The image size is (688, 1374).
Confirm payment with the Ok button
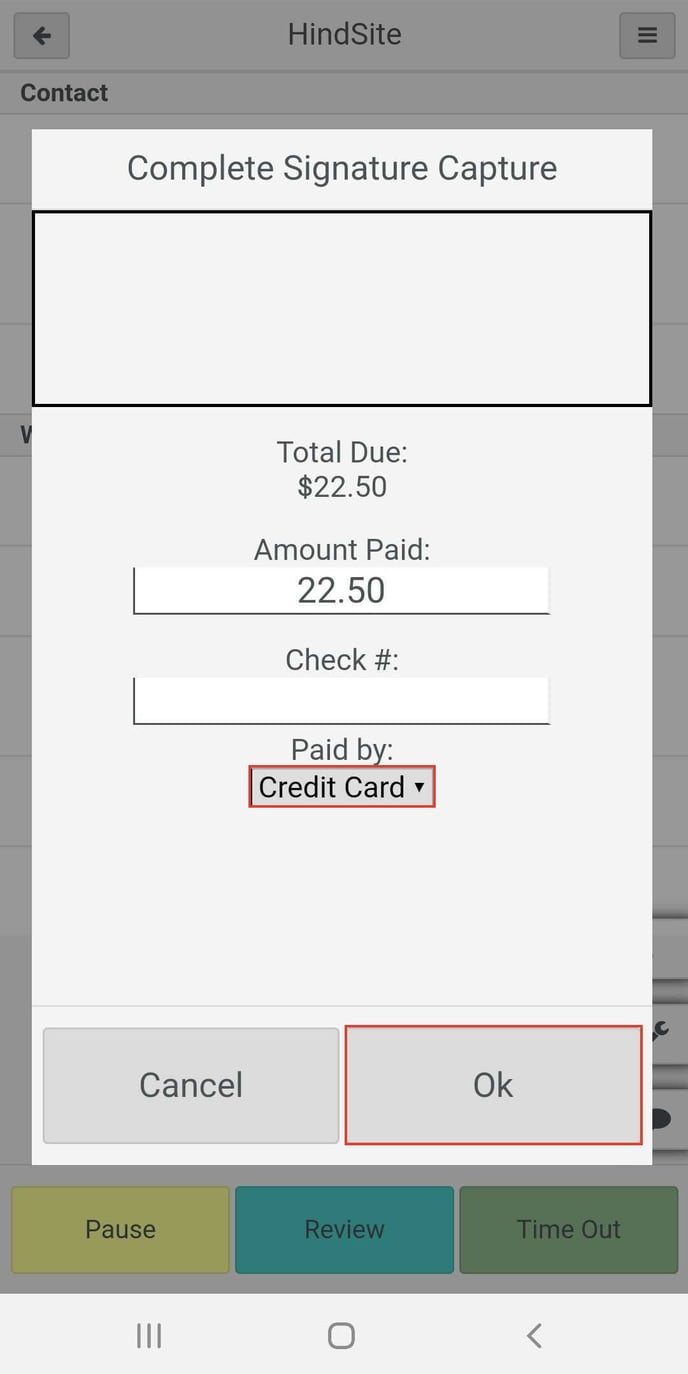pyautogui.click(x=493, y=1085)
